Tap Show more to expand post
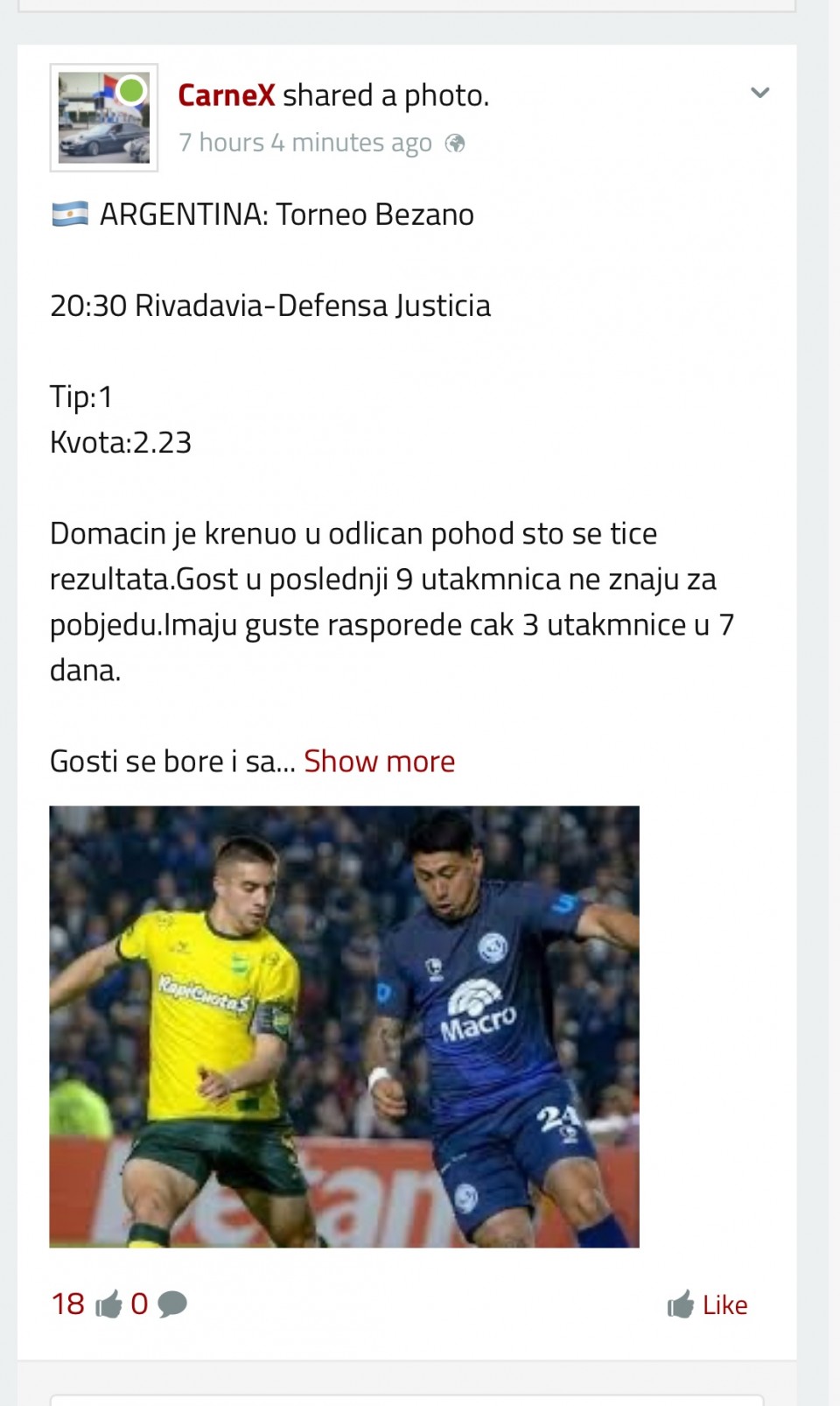 (379, 762)
